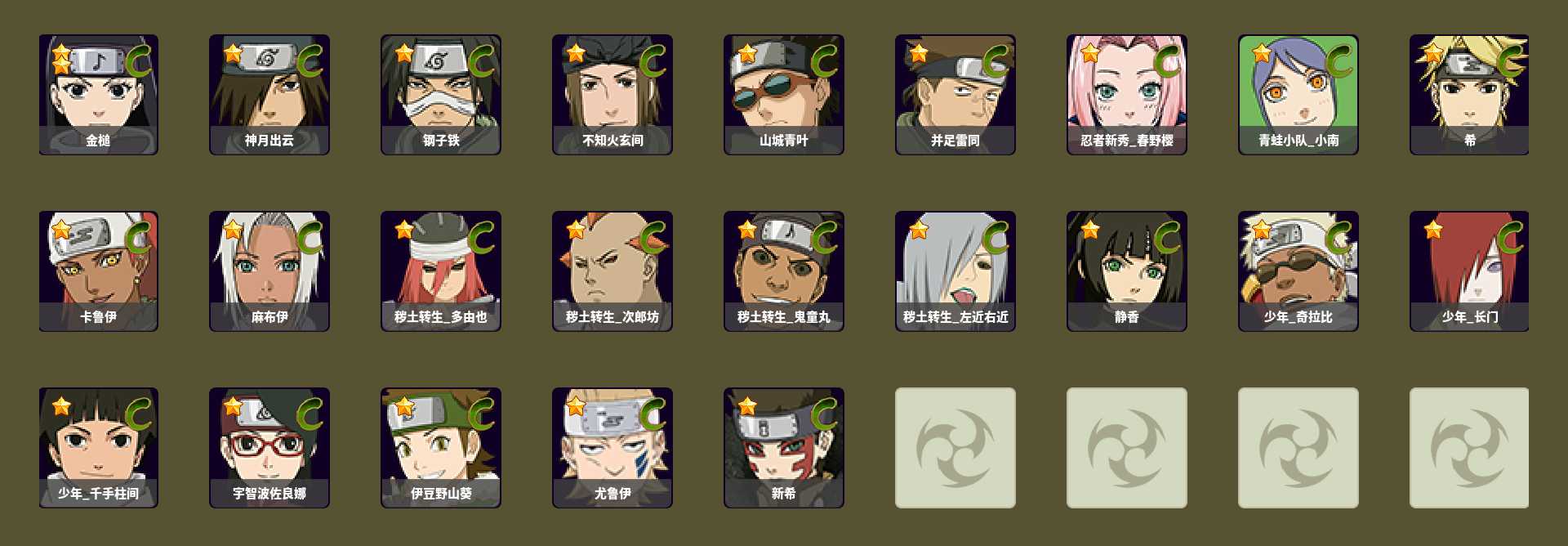This screenshot has width=1568, height=546.
Task: Tap the 不知火玄间 portrait
Action: (x=612, y=94)
